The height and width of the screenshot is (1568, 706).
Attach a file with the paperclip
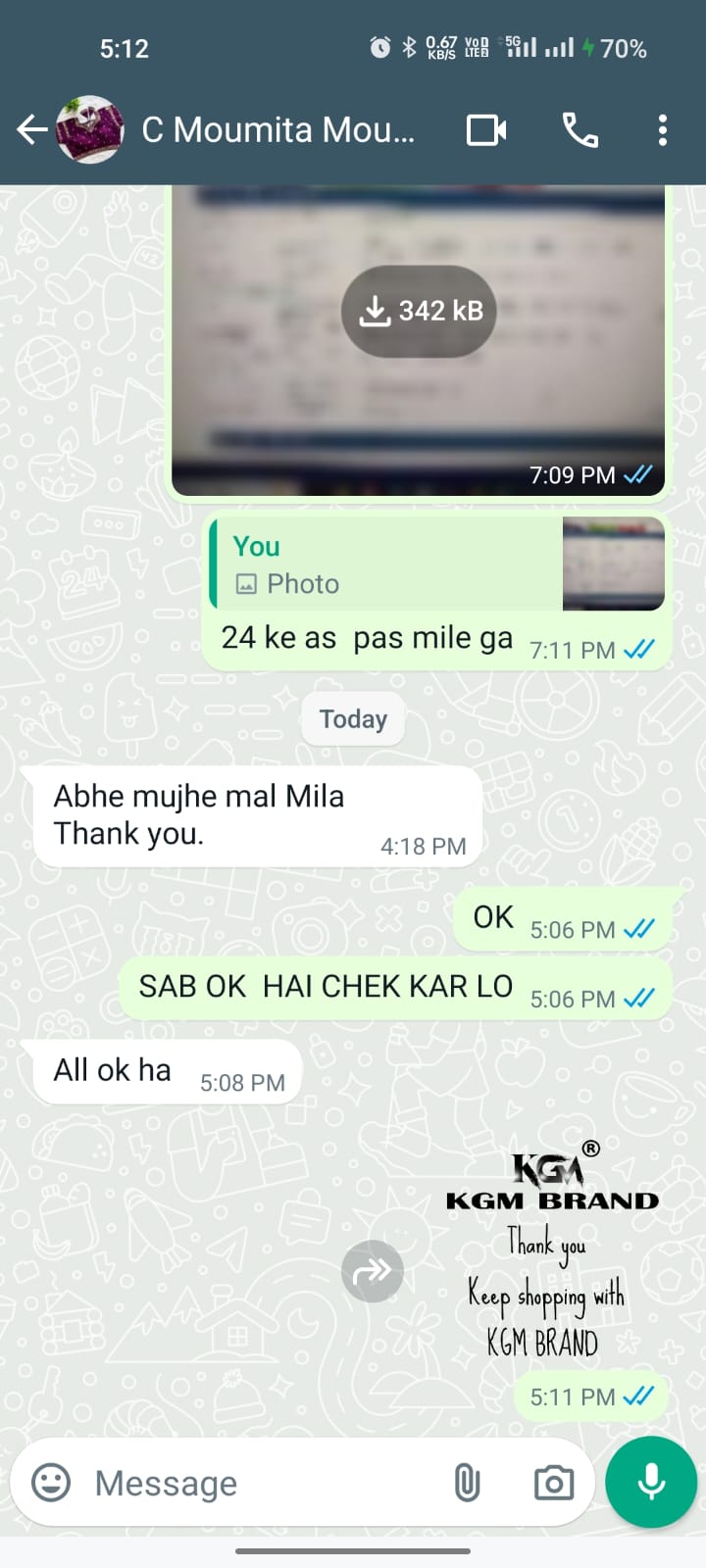(468, 1483)
